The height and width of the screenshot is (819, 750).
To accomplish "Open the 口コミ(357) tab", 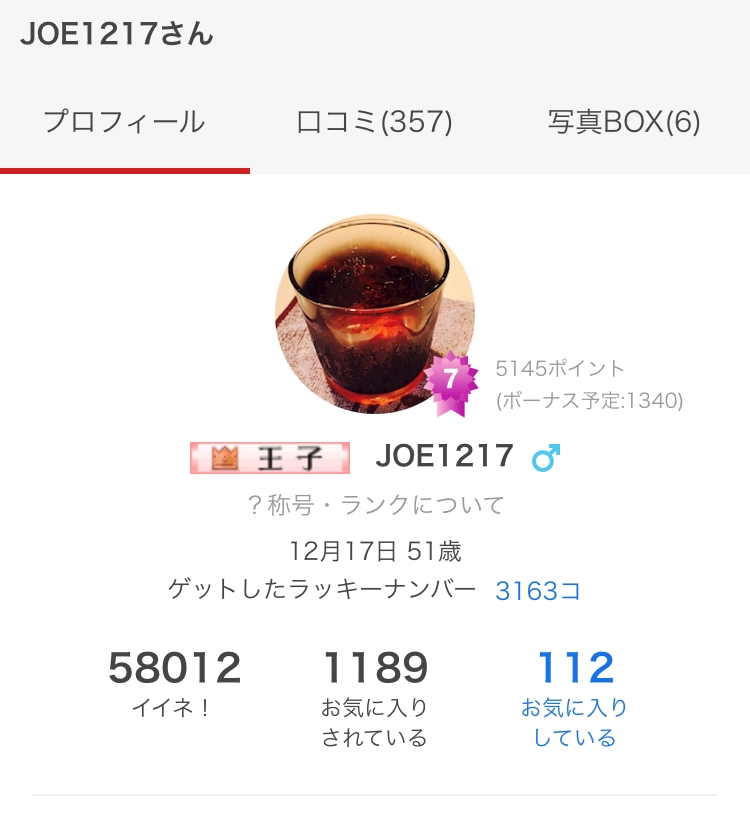I will click(375, 123).
